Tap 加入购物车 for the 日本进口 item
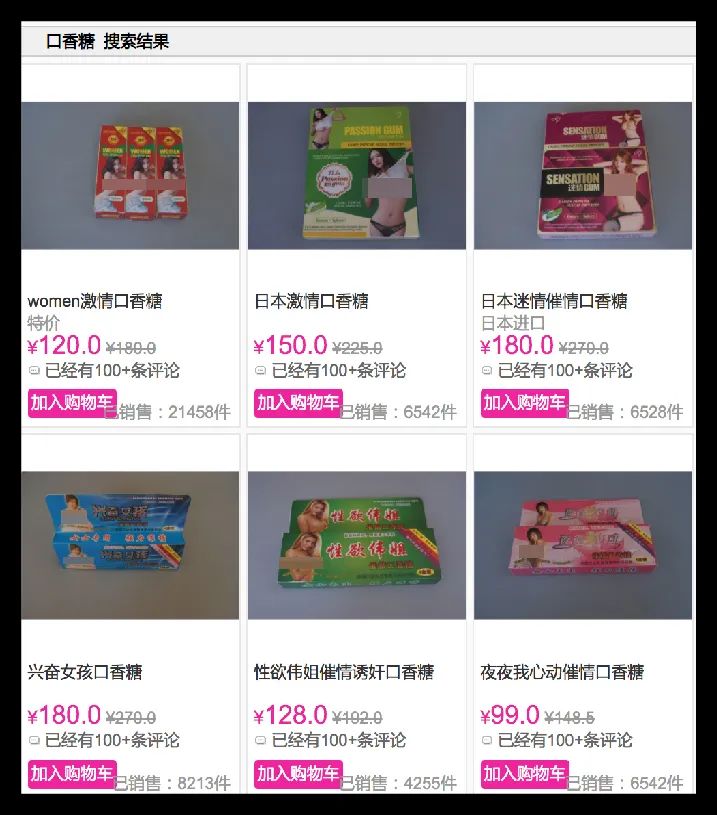Image resolution: width=717 pixels, height=815 pixels. click(524, 403)
